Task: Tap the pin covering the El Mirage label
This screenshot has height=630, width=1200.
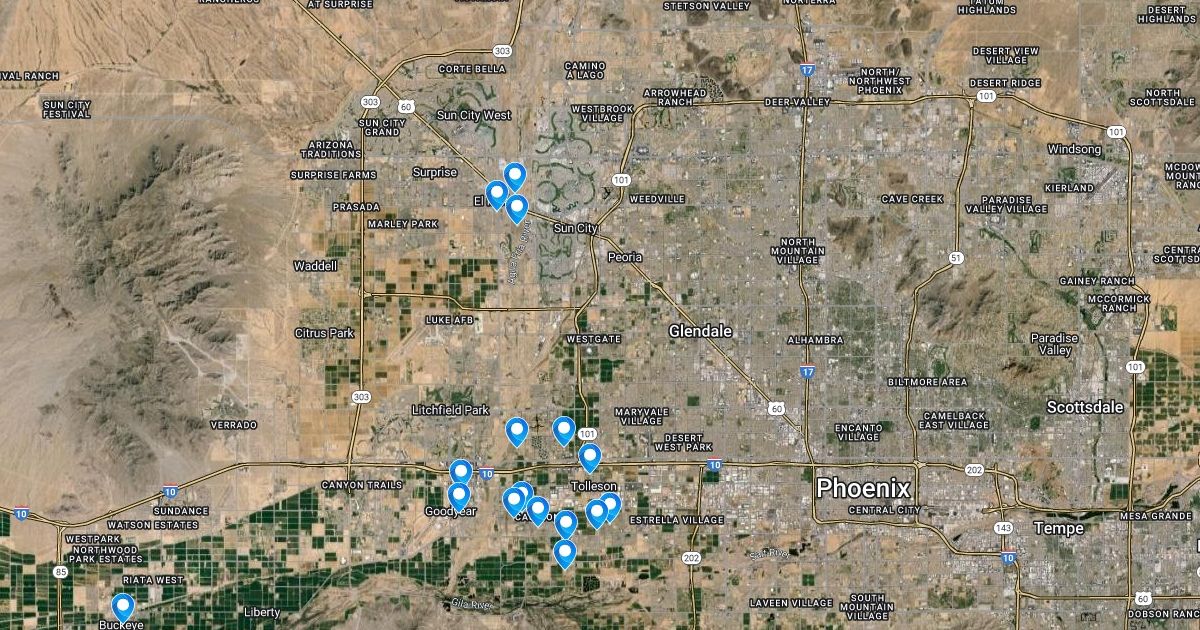Action: 496,193
